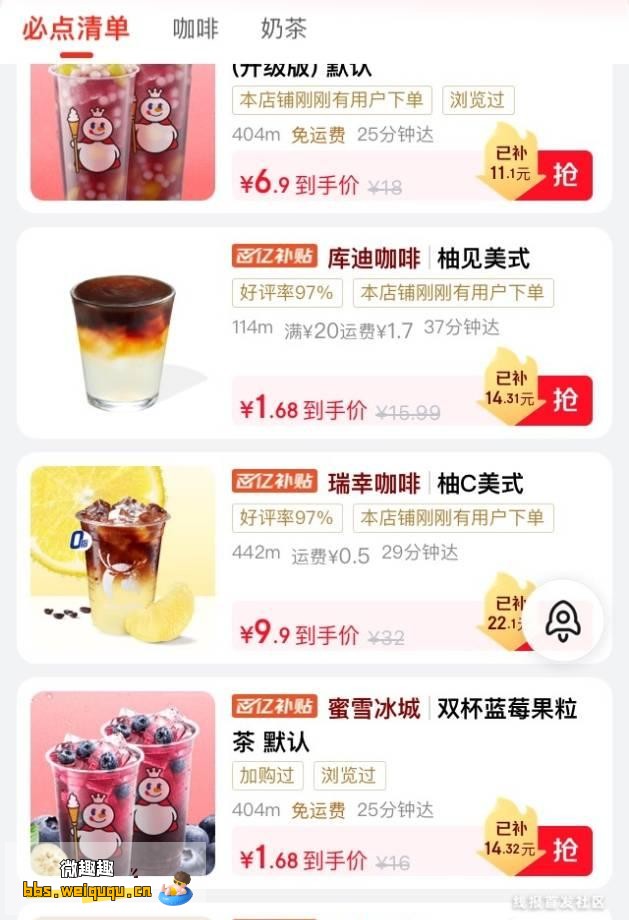Switch to the 奶茶 tab
The width and height of the screenshot is (629, 920).
coord(283,29)
